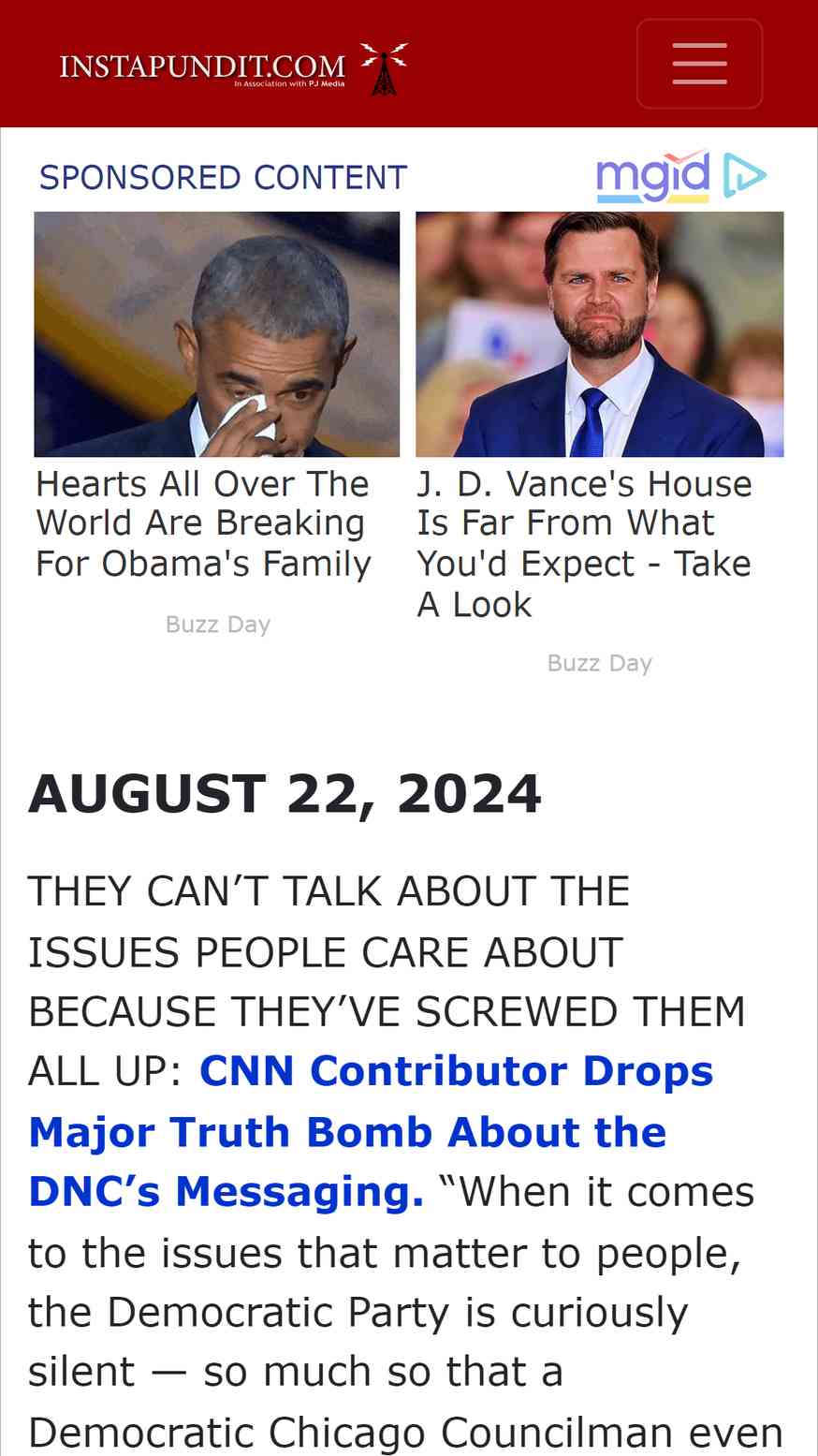This screenshot has height=1456, width=818.
Task: Tap the mgid ad provider icon
Action: [x=681, y=176]
